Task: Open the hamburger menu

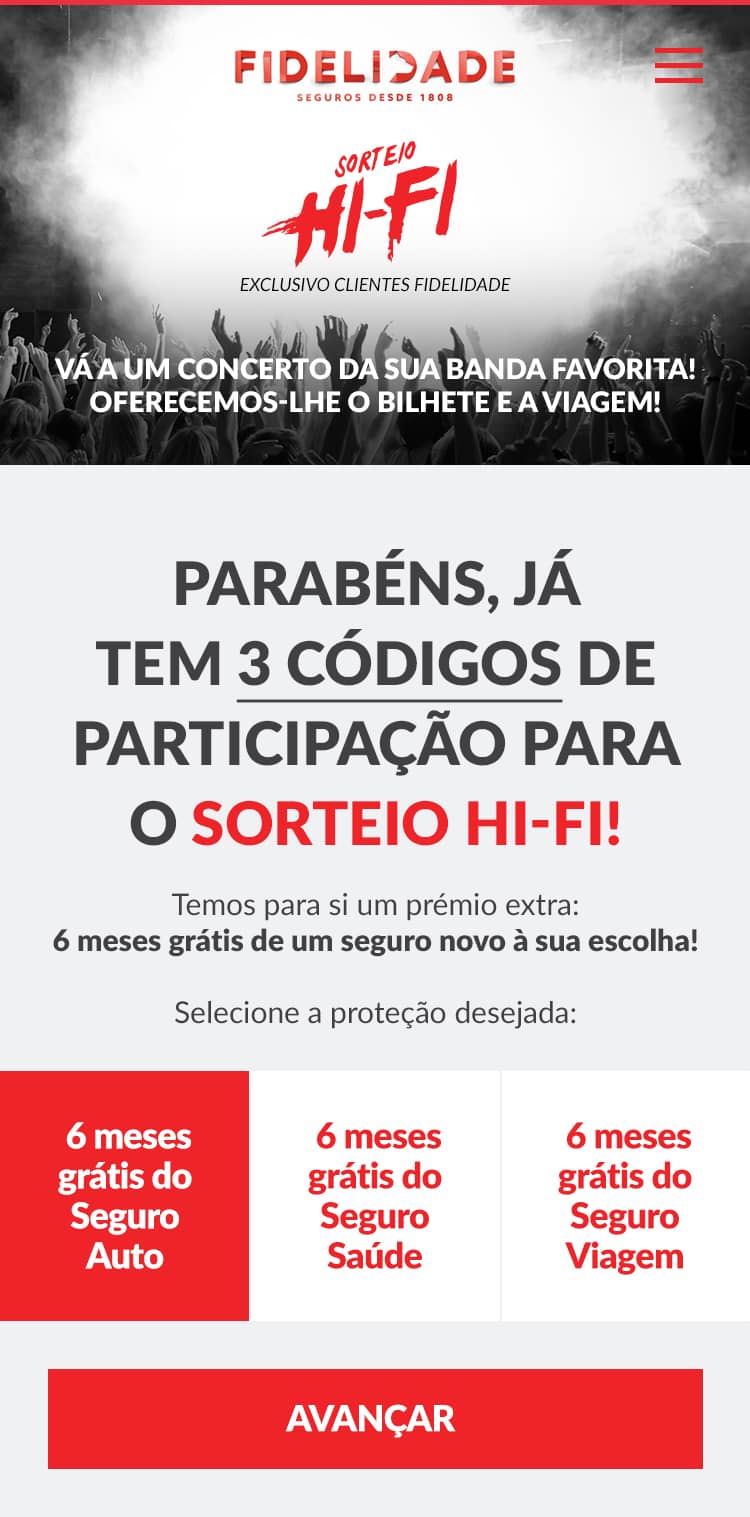Action: click(679, 65)
